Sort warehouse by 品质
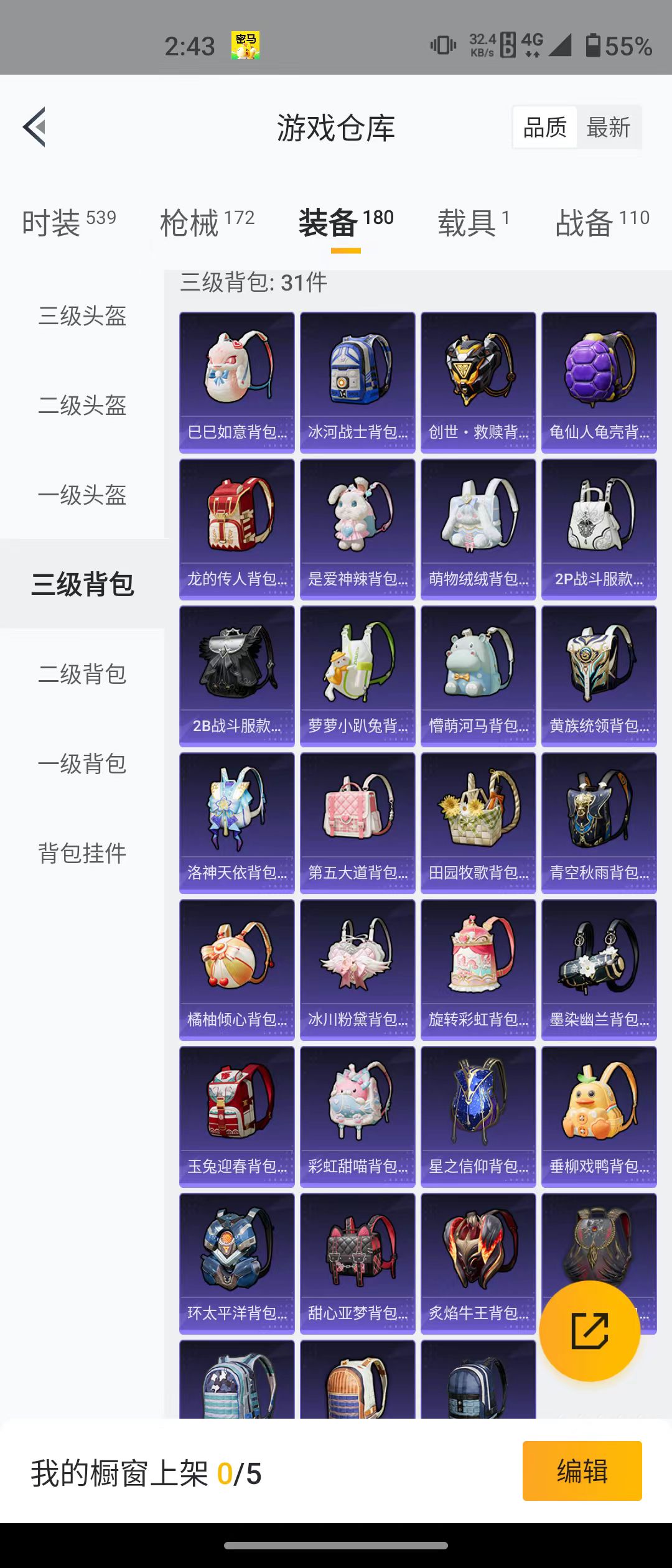The height and width of the screenshot is (1568, 672). 544,128
